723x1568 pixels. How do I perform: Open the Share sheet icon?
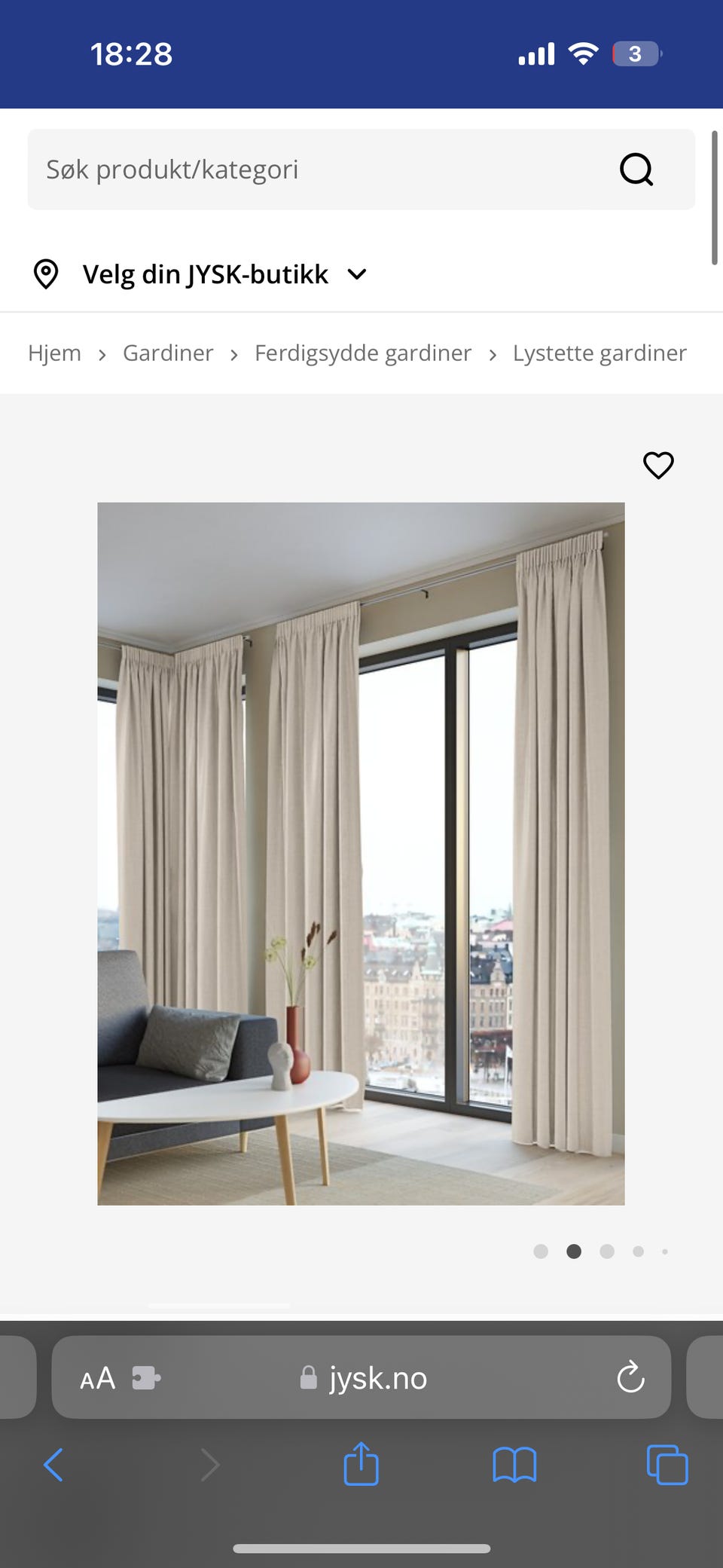pos(361,1465)
